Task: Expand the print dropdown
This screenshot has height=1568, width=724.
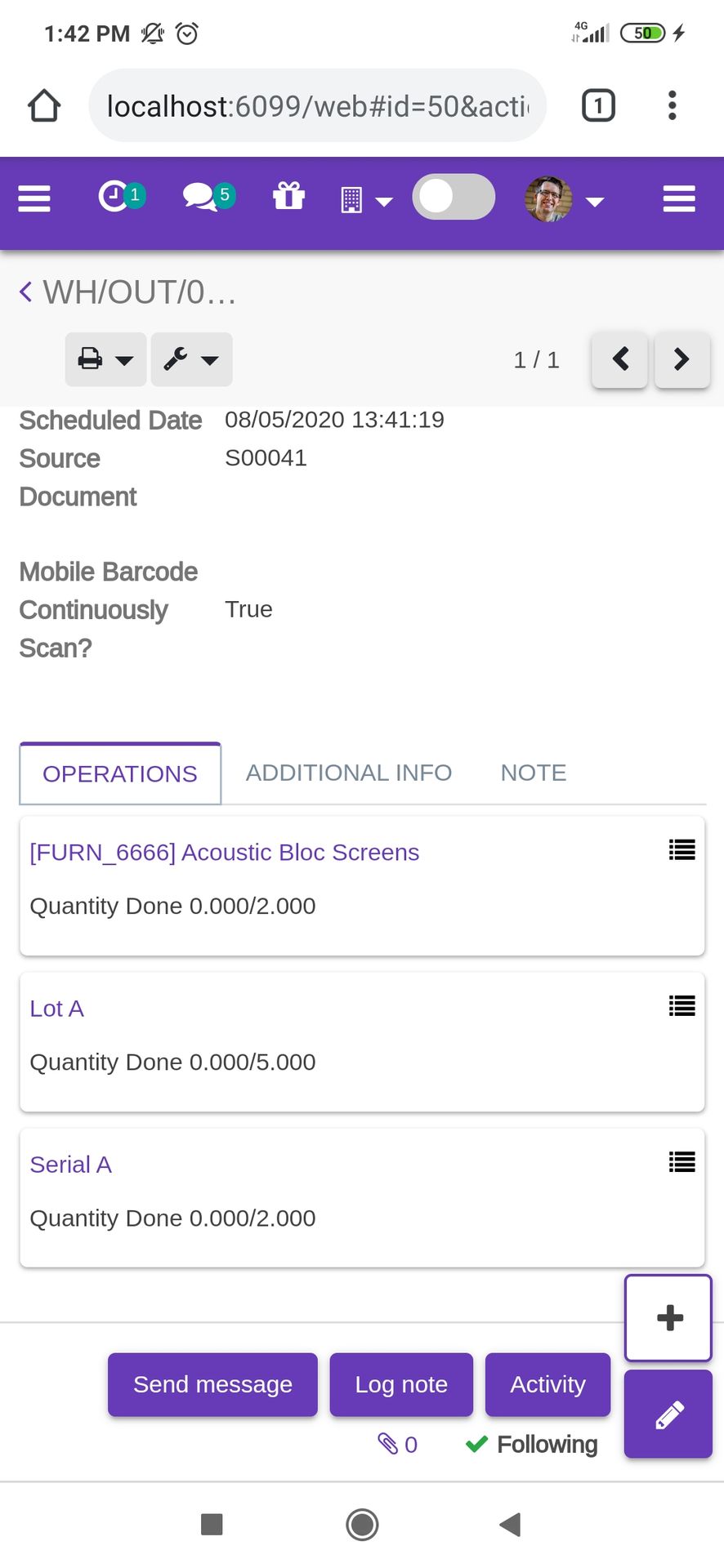Action: coord(105,359)
